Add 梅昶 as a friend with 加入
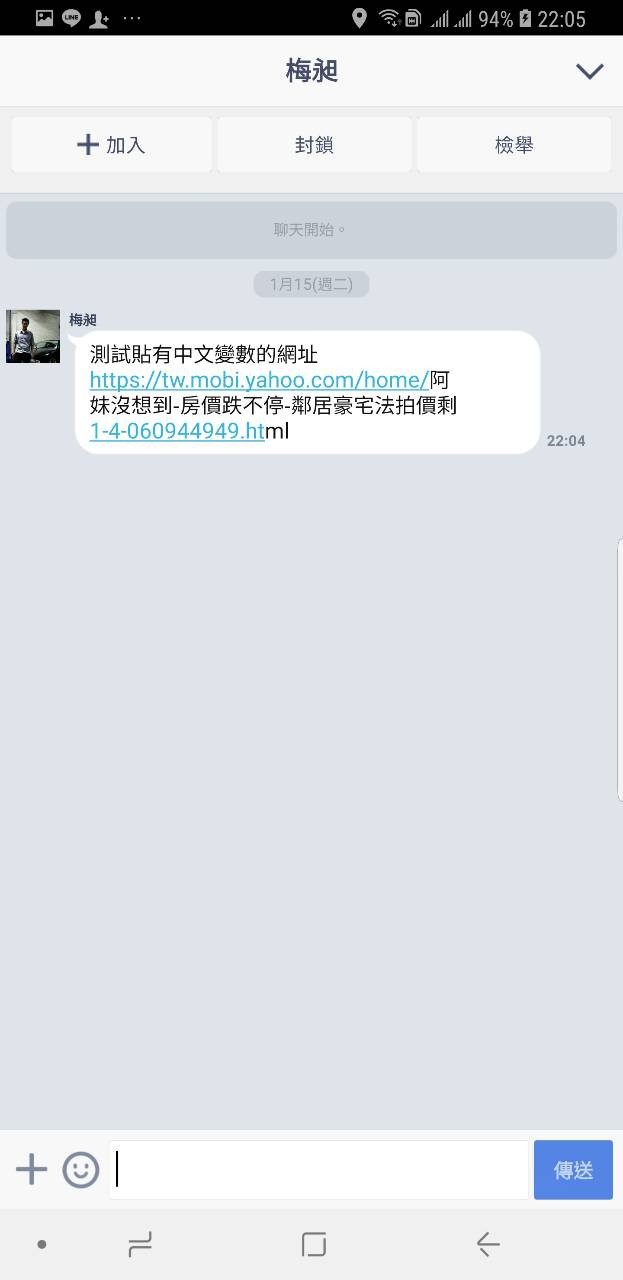 (111, 145)
